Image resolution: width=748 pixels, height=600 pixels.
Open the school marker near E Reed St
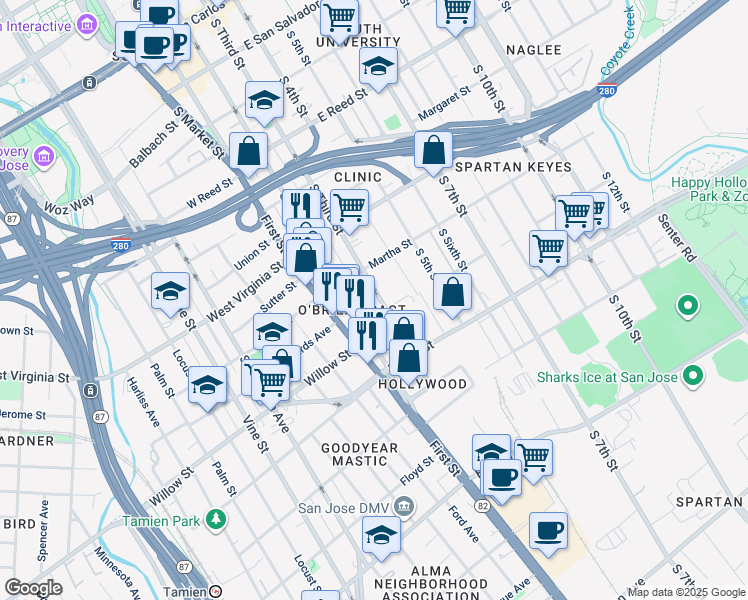378,69
